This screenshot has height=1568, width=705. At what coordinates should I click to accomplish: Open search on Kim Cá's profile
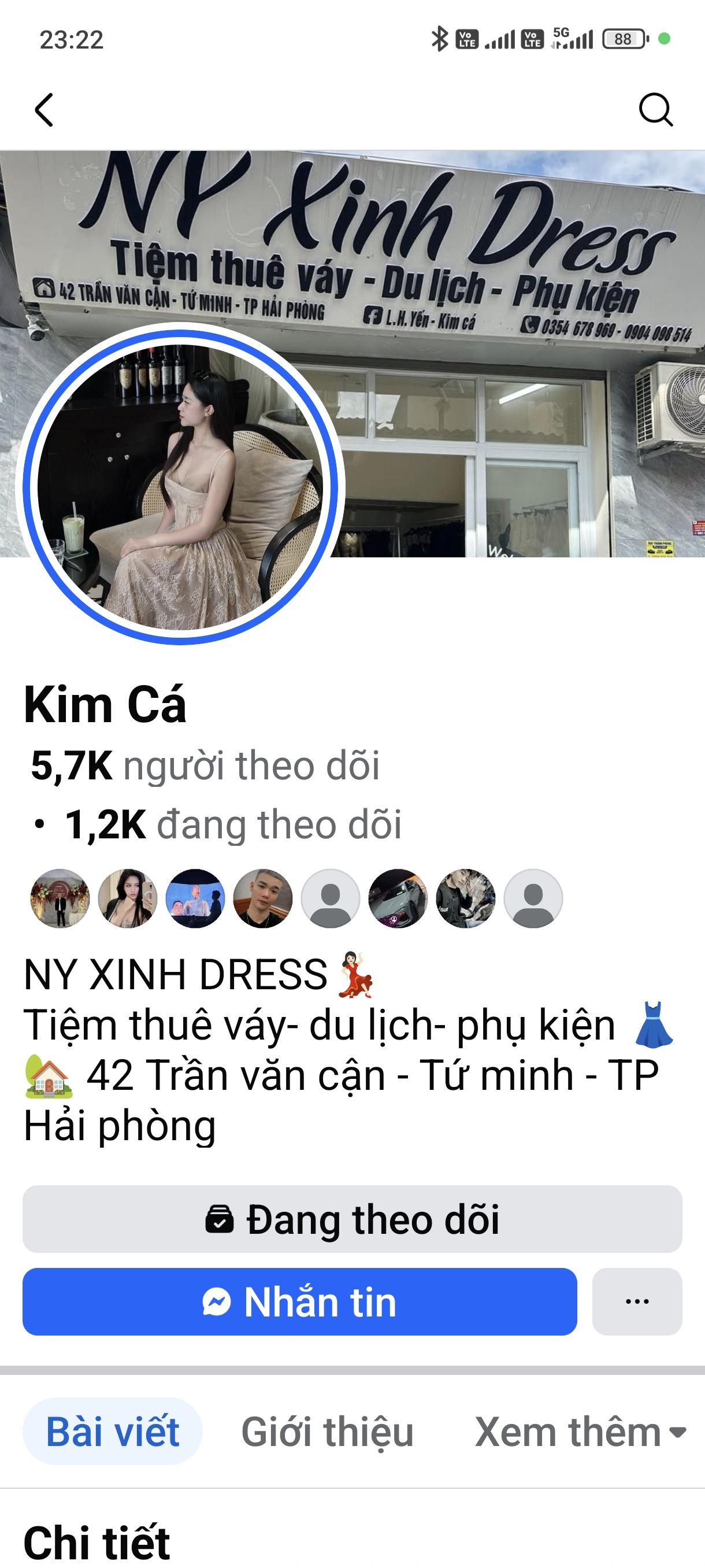655,110
